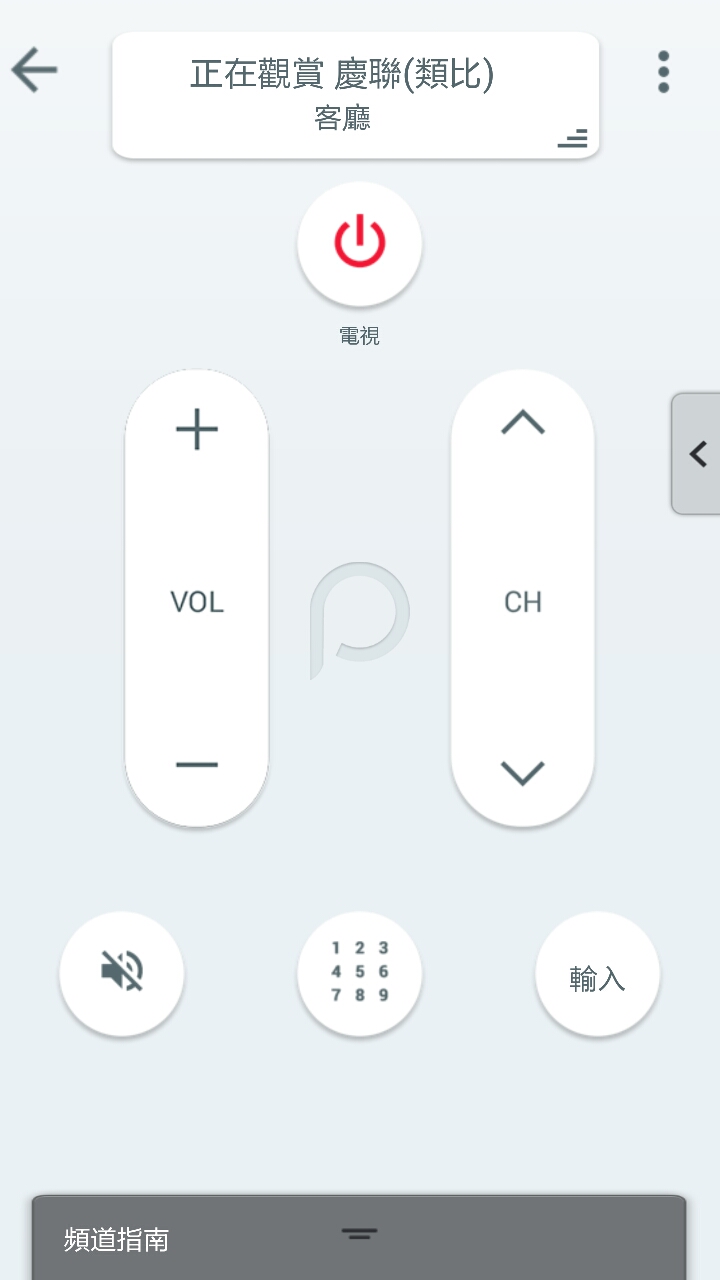
Task: Decrease volume with the minus button
Action: 197,766
